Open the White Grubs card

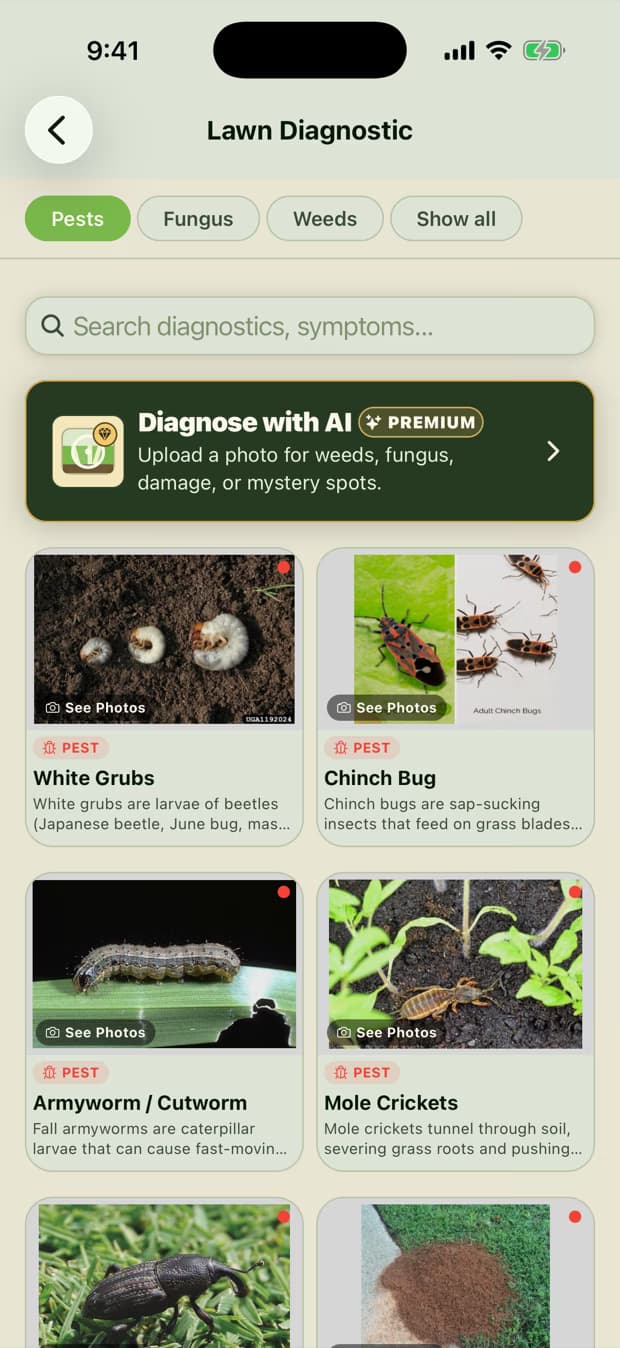[x=164, y=697]
